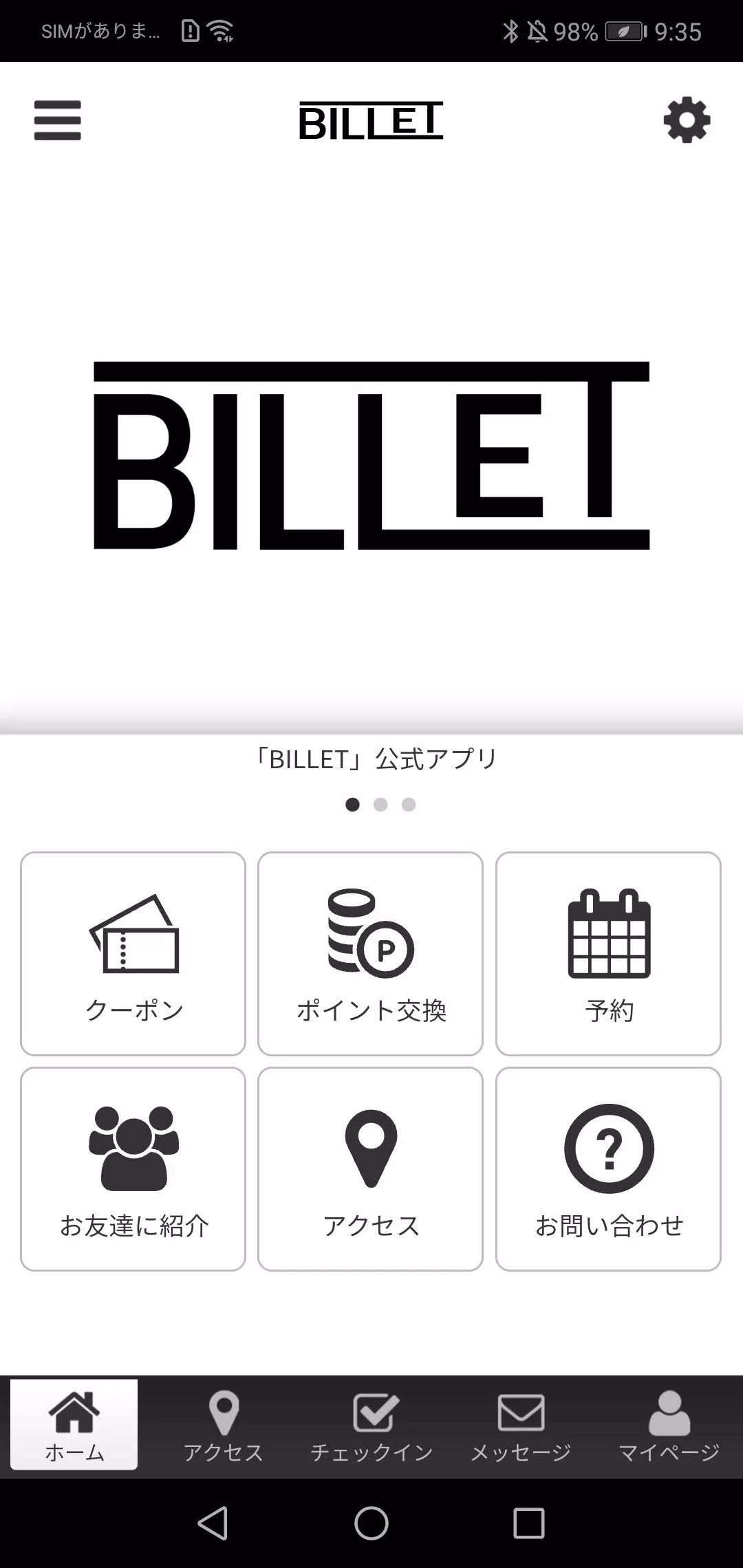Tap the BILLET logo in the header
Screen dimensions: 743x1568
tap(371, 120)
